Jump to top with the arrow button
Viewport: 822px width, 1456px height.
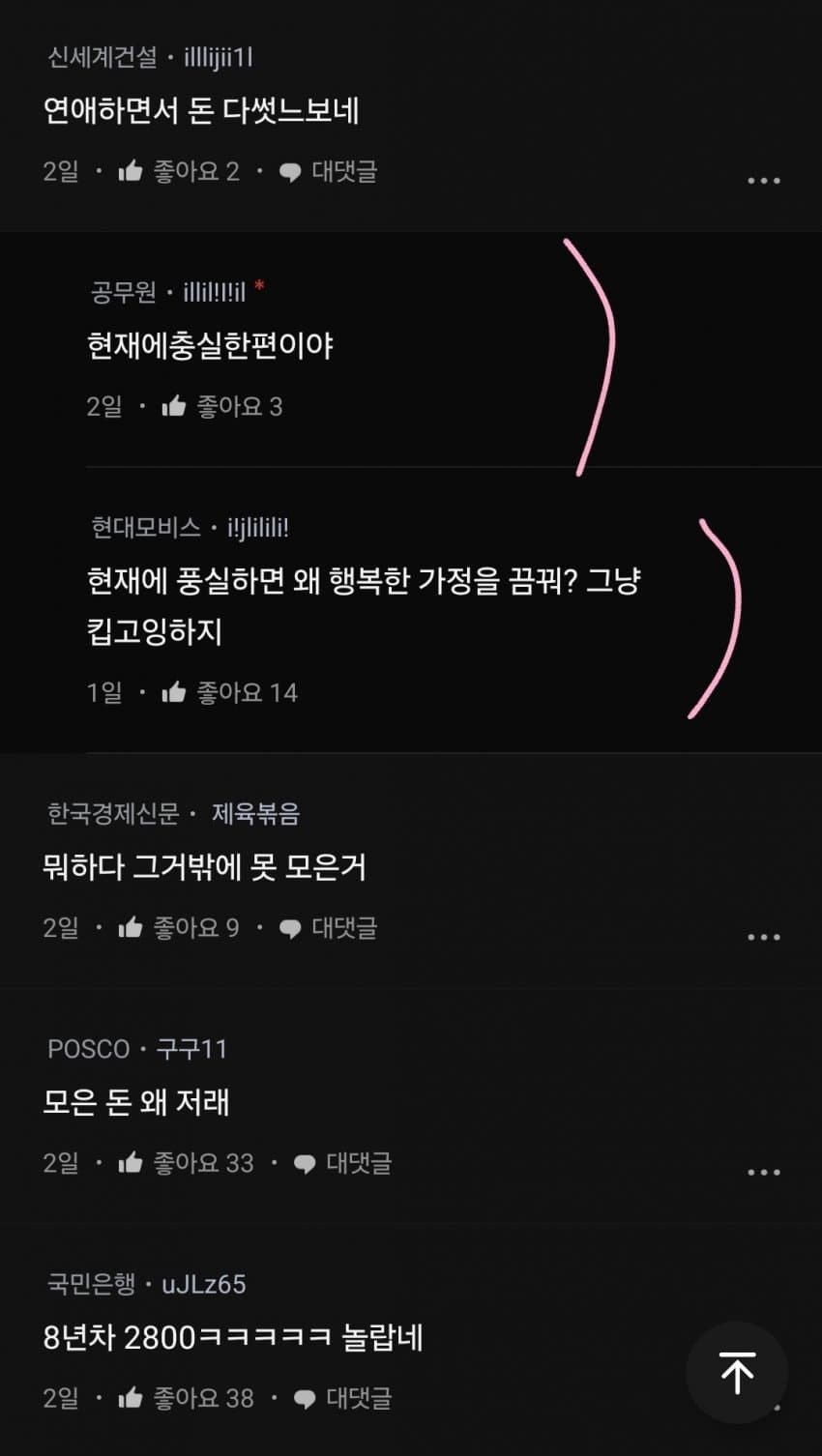(737, 1372)
